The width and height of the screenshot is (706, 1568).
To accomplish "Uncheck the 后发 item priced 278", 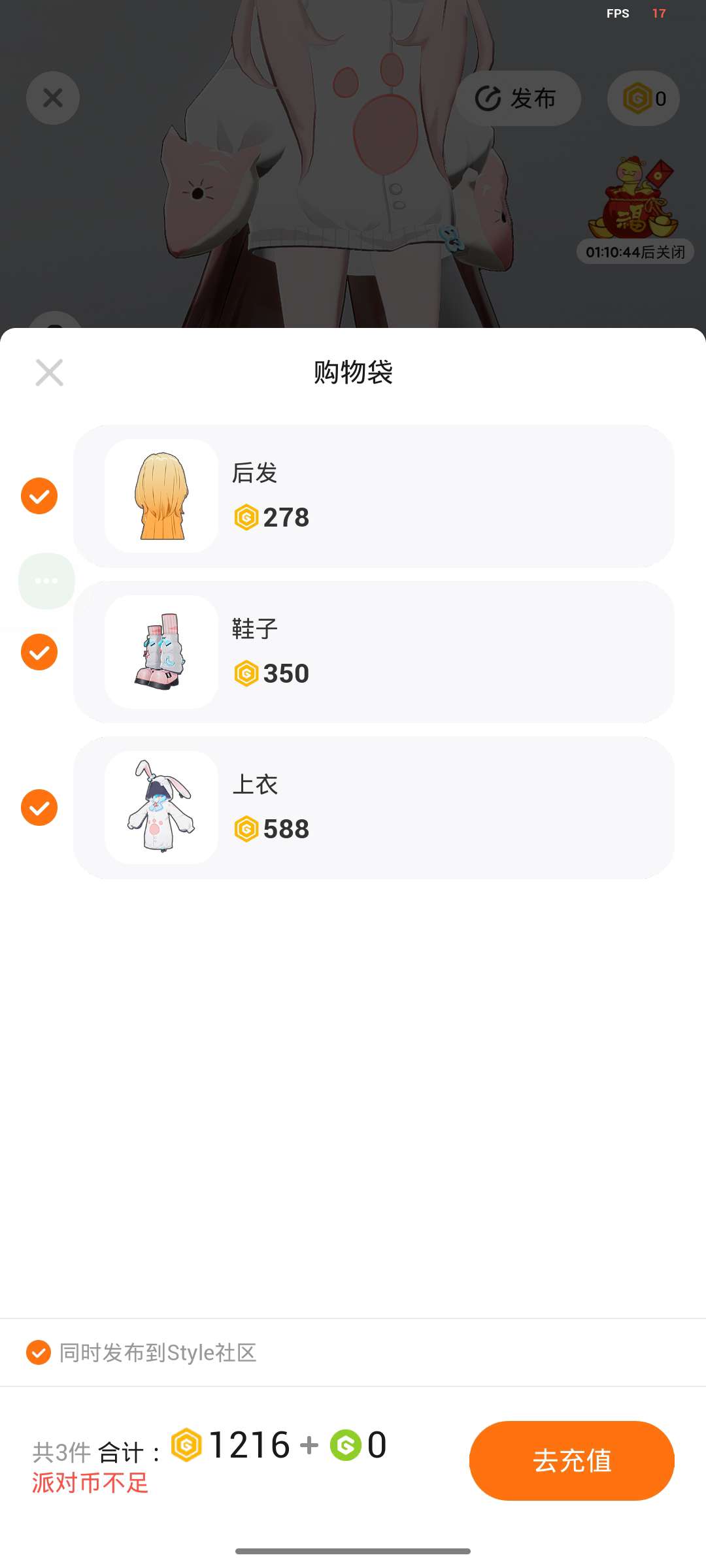I will tap(39, 496).
